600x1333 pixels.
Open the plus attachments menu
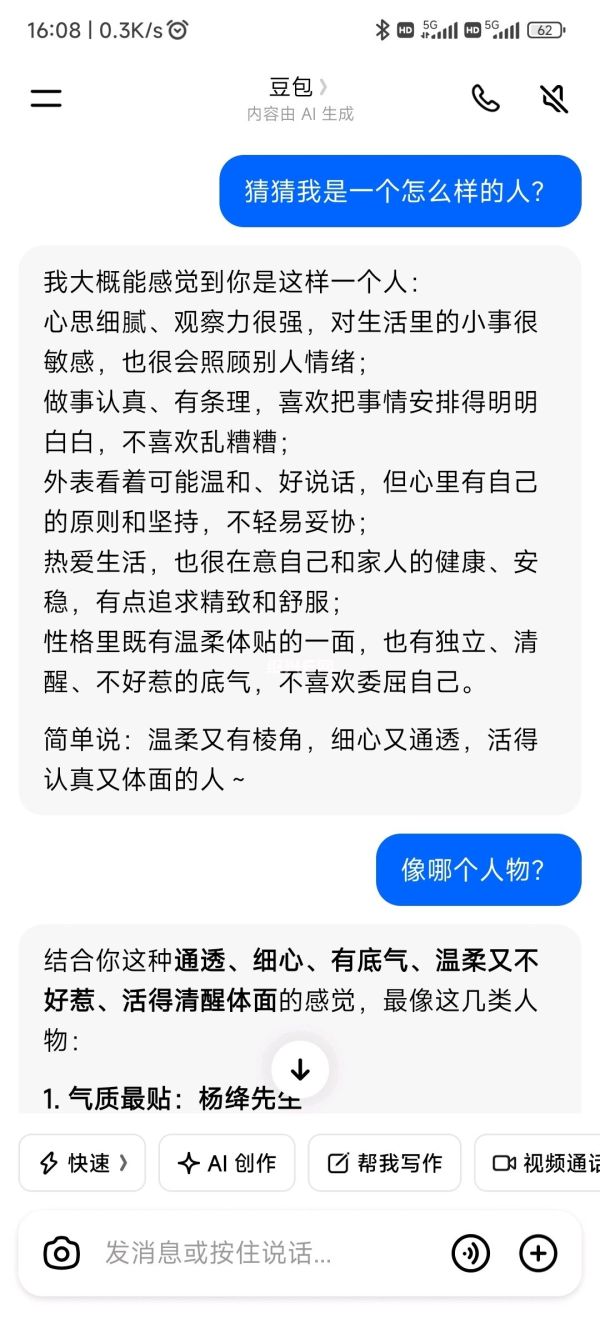click(x=538, y=1253)
